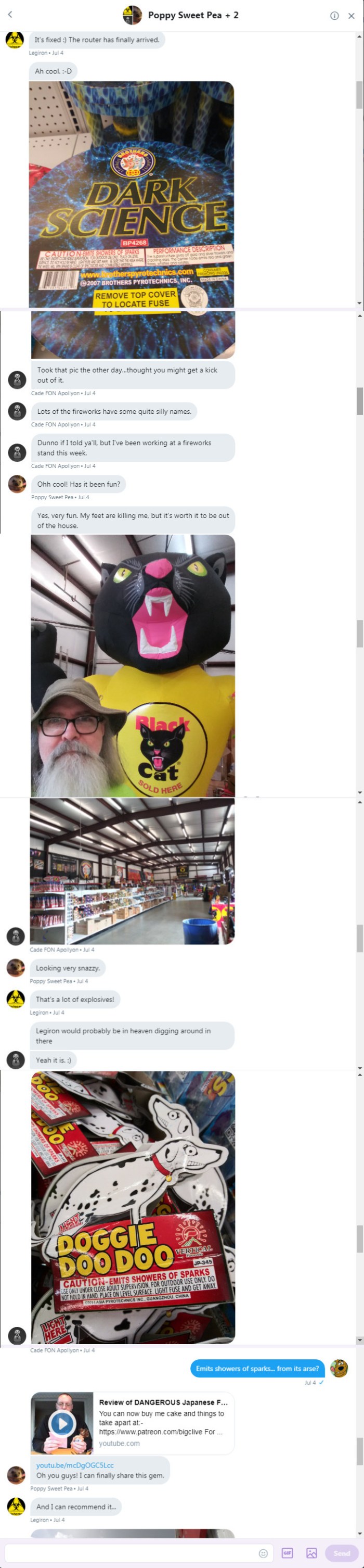This screenshot has width=364, height=1568.
Task: Hit the Send button
Action: click(x=342, y=1553)
